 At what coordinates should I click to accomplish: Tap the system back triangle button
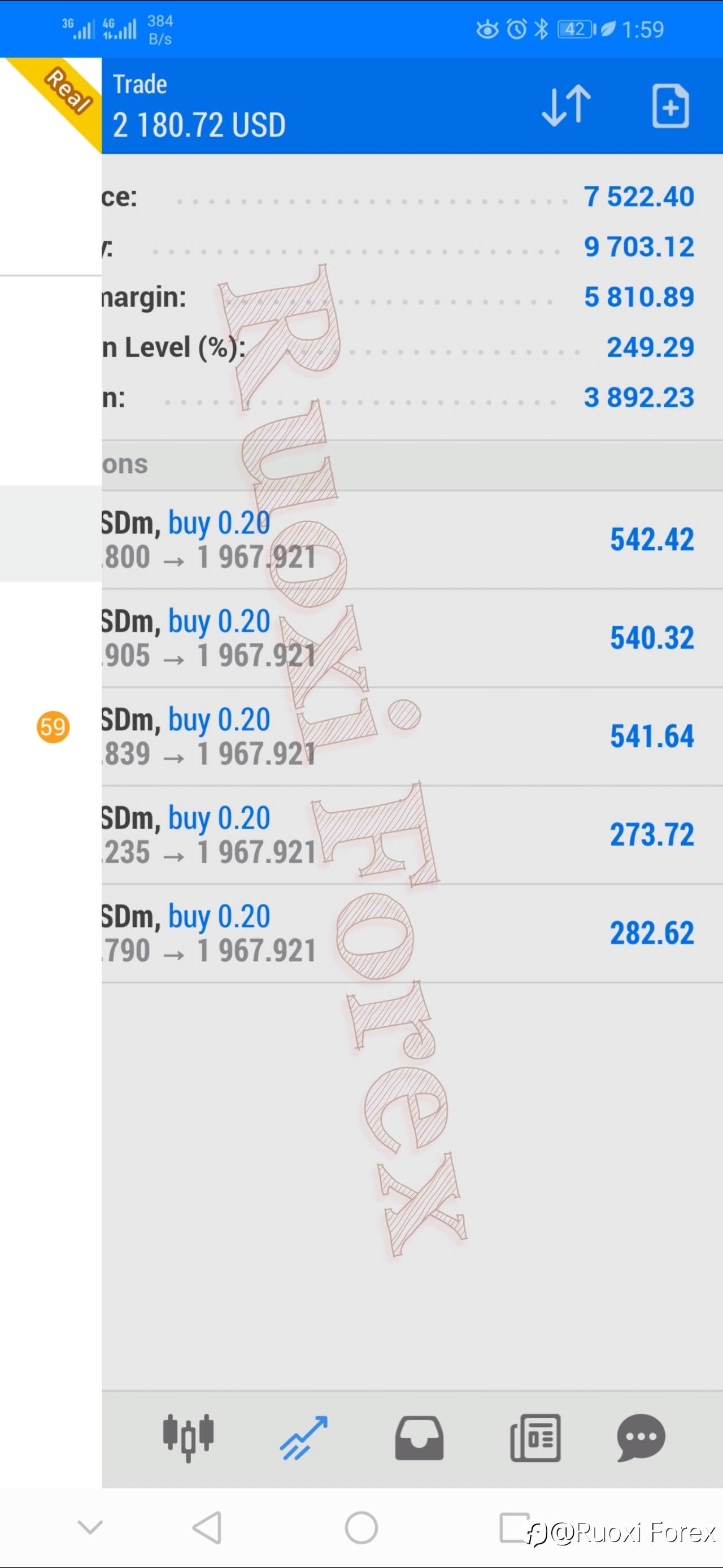coord(206,1527)
